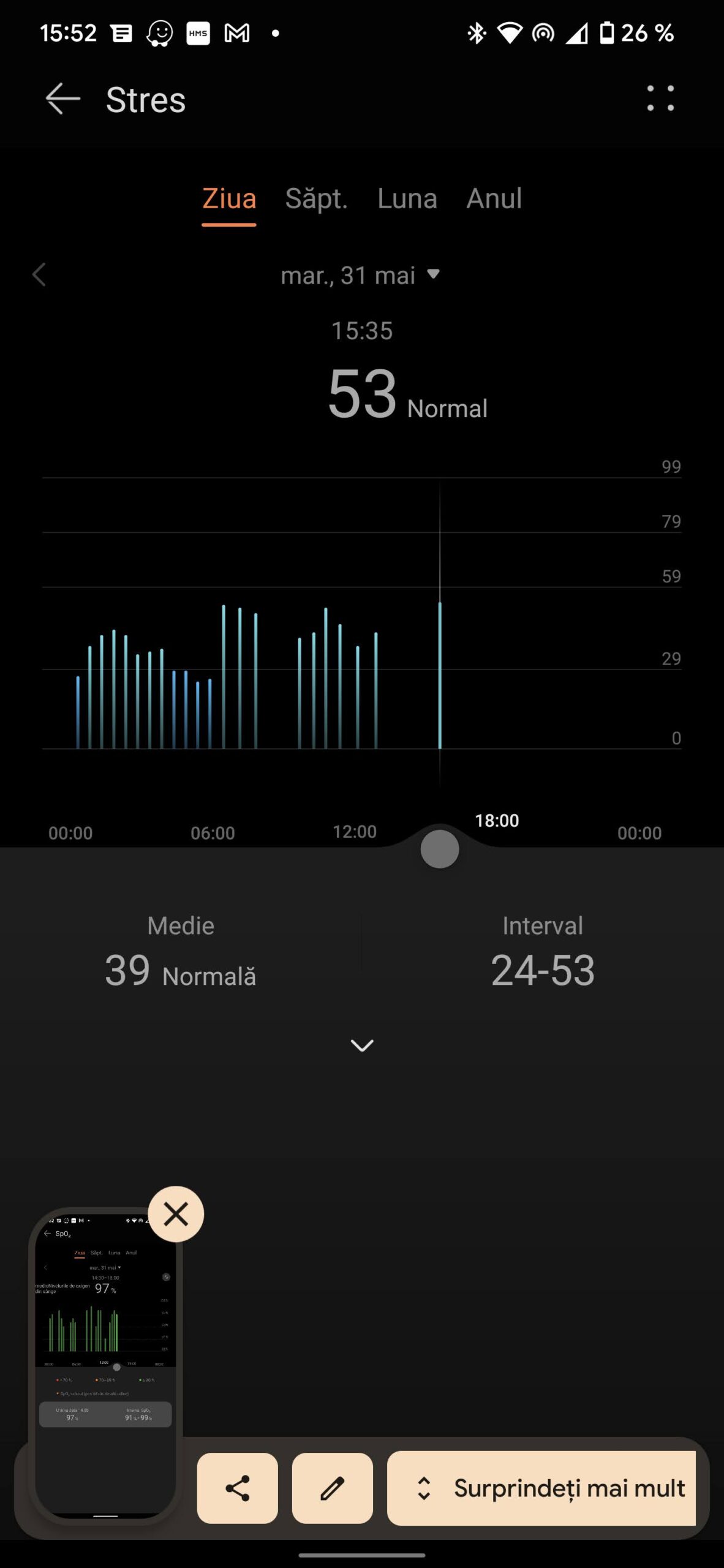Viewport: 724px width, 1568px height.
Task: Open the four-dot more options menu
Action: pyautogui.click(x=660, y=99)
